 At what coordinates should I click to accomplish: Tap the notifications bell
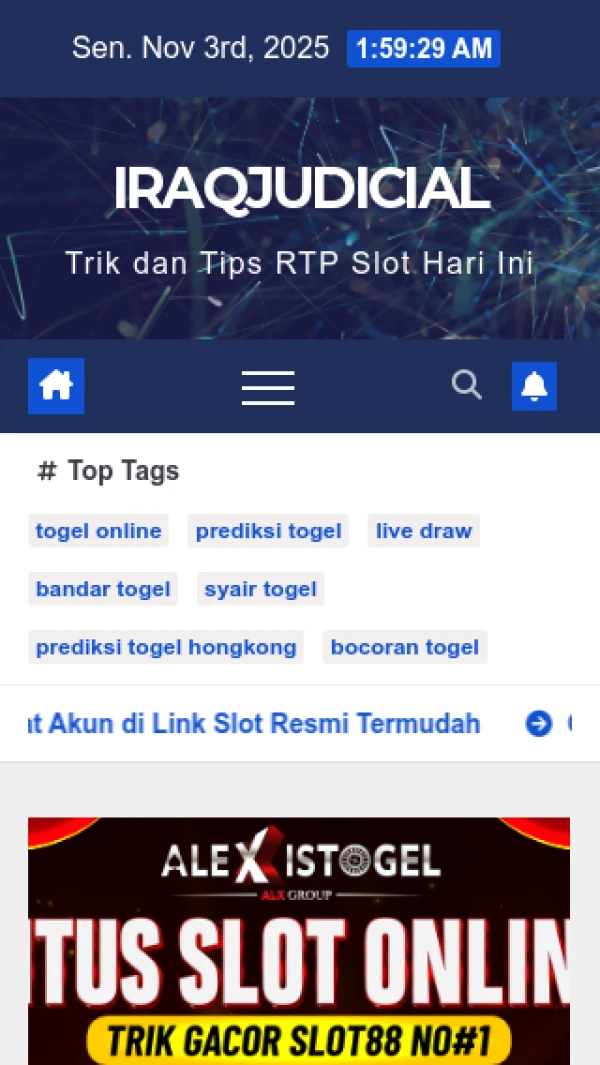(x=534, y=386)
